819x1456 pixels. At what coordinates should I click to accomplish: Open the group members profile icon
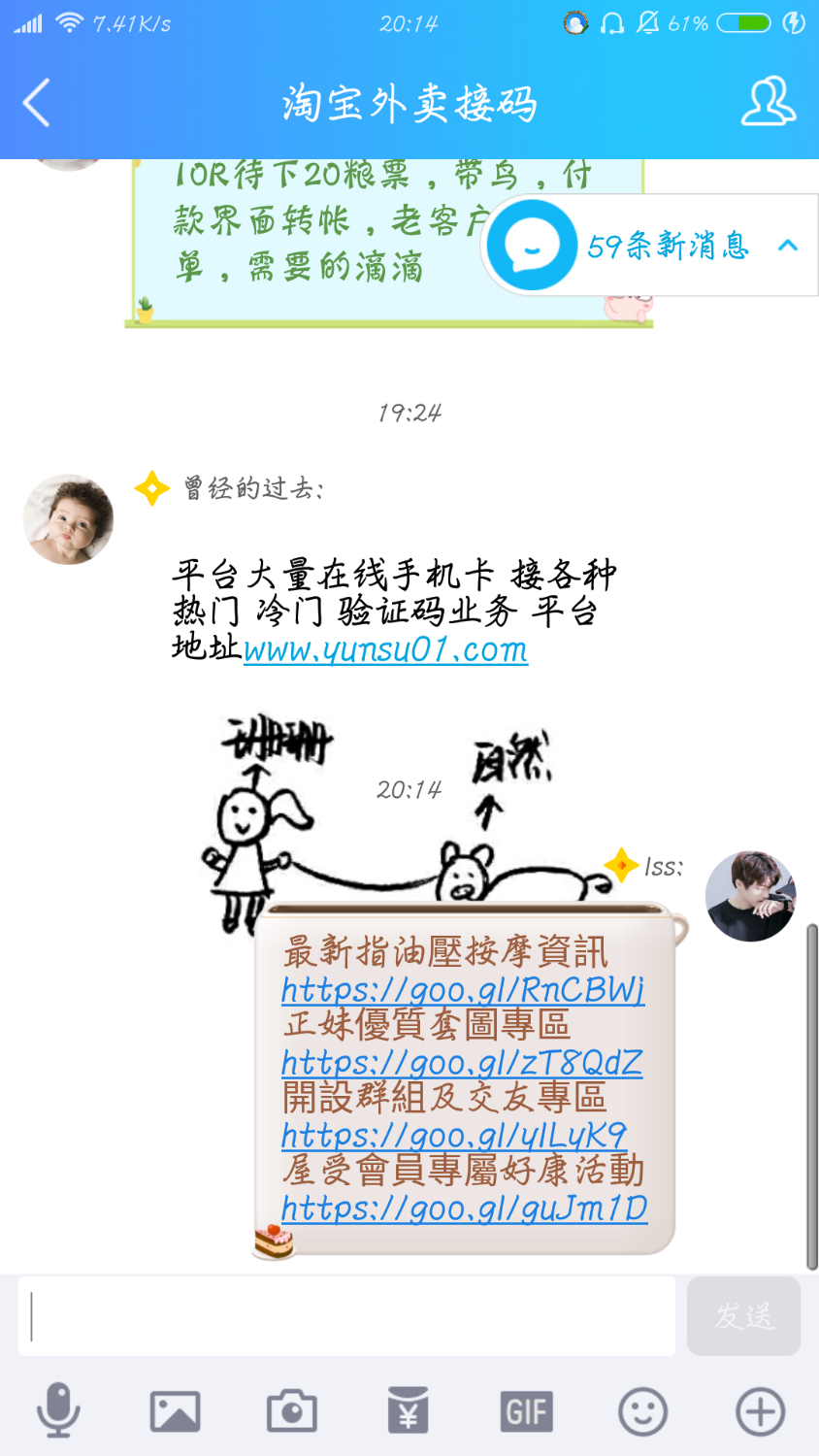click(768, 103)
